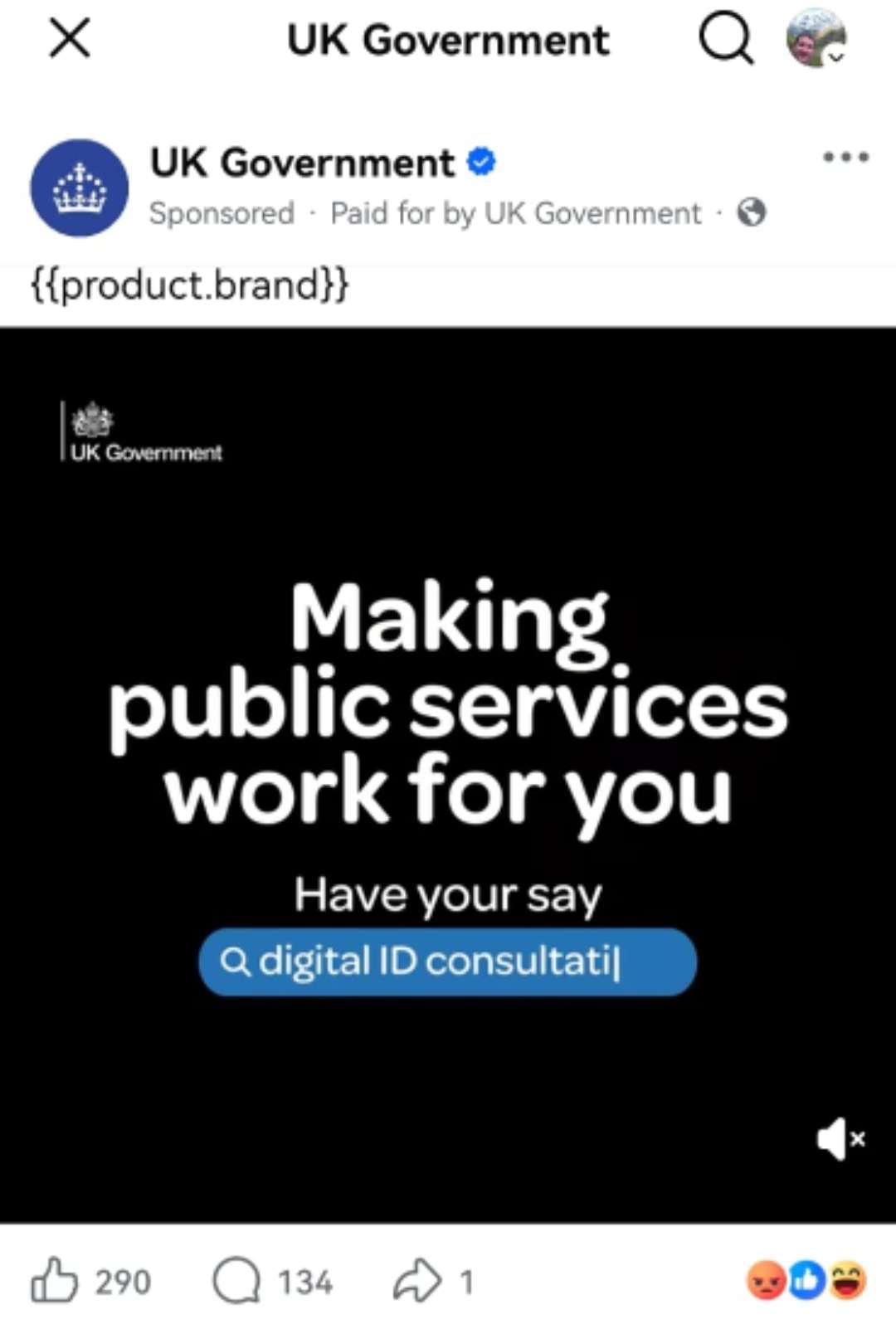The image size is (896, 1334).
Task: Open the profile switcher avatar
Action: point(816,39)
